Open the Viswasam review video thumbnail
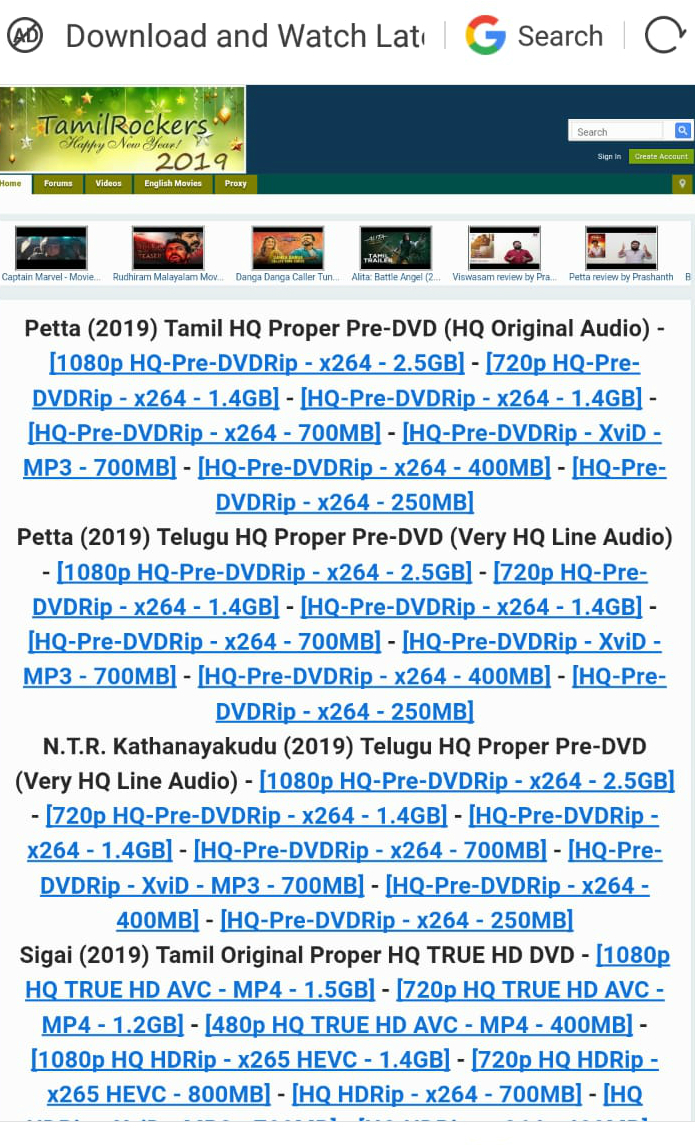The height and width of the screenshot is (1145, 695). (x=504, y=248)
